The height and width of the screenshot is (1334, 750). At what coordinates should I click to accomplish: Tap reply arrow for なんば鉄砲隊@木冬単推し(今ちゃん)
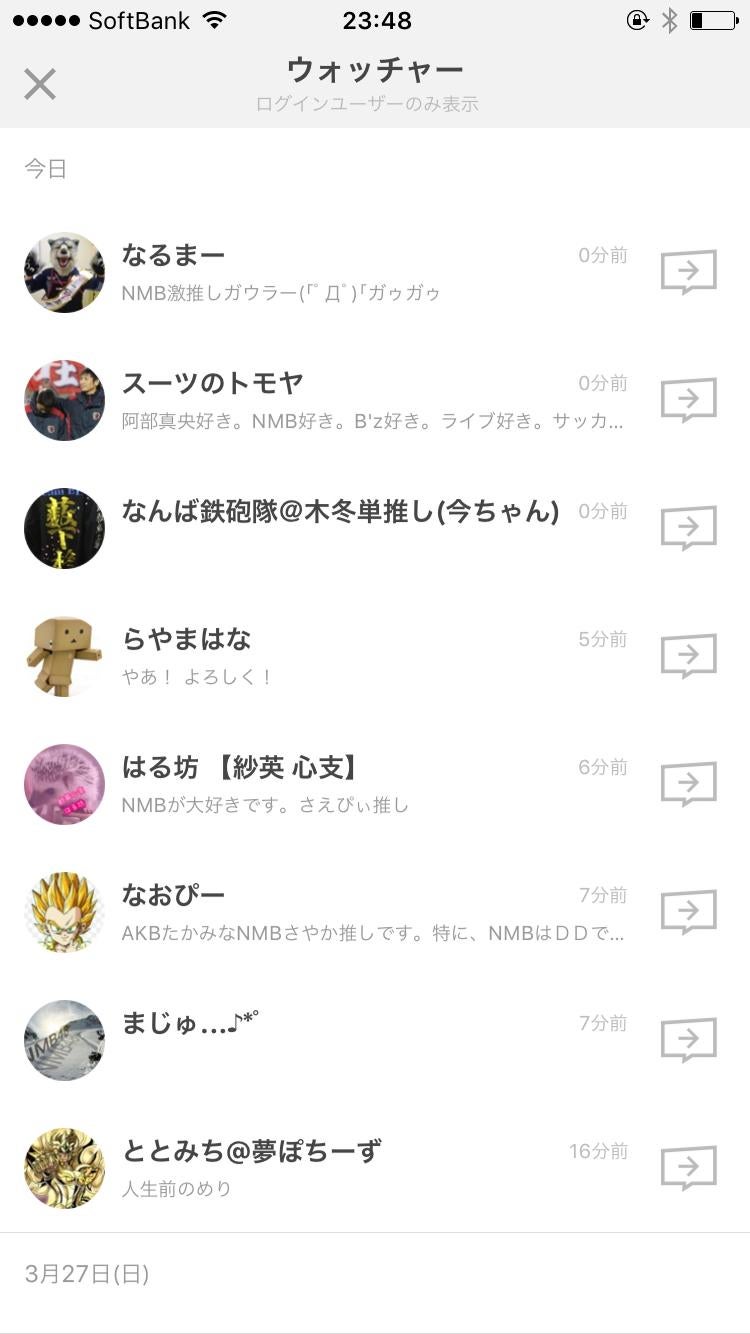click(688, 527)
